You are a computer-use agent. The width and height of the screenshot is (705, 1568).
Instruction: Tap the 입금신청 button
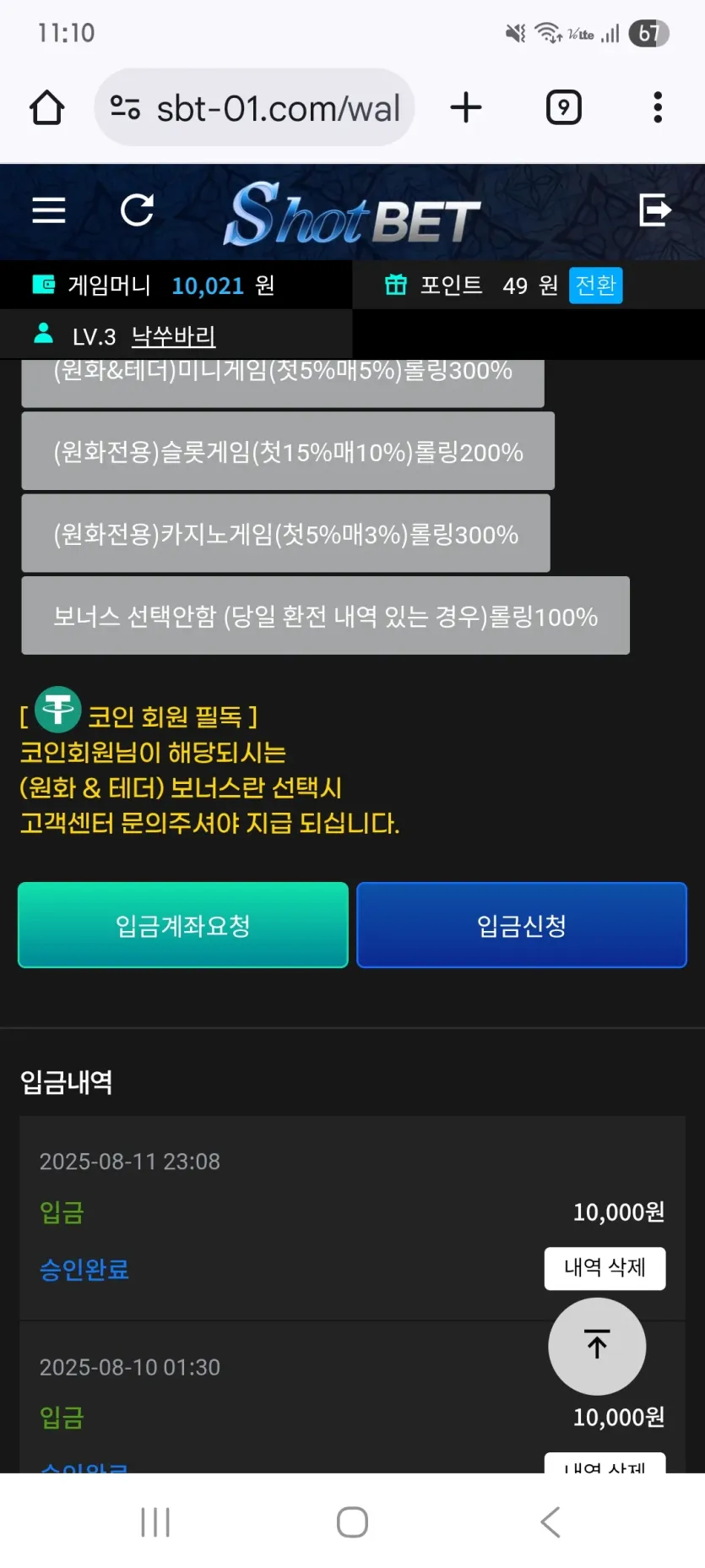522,925
